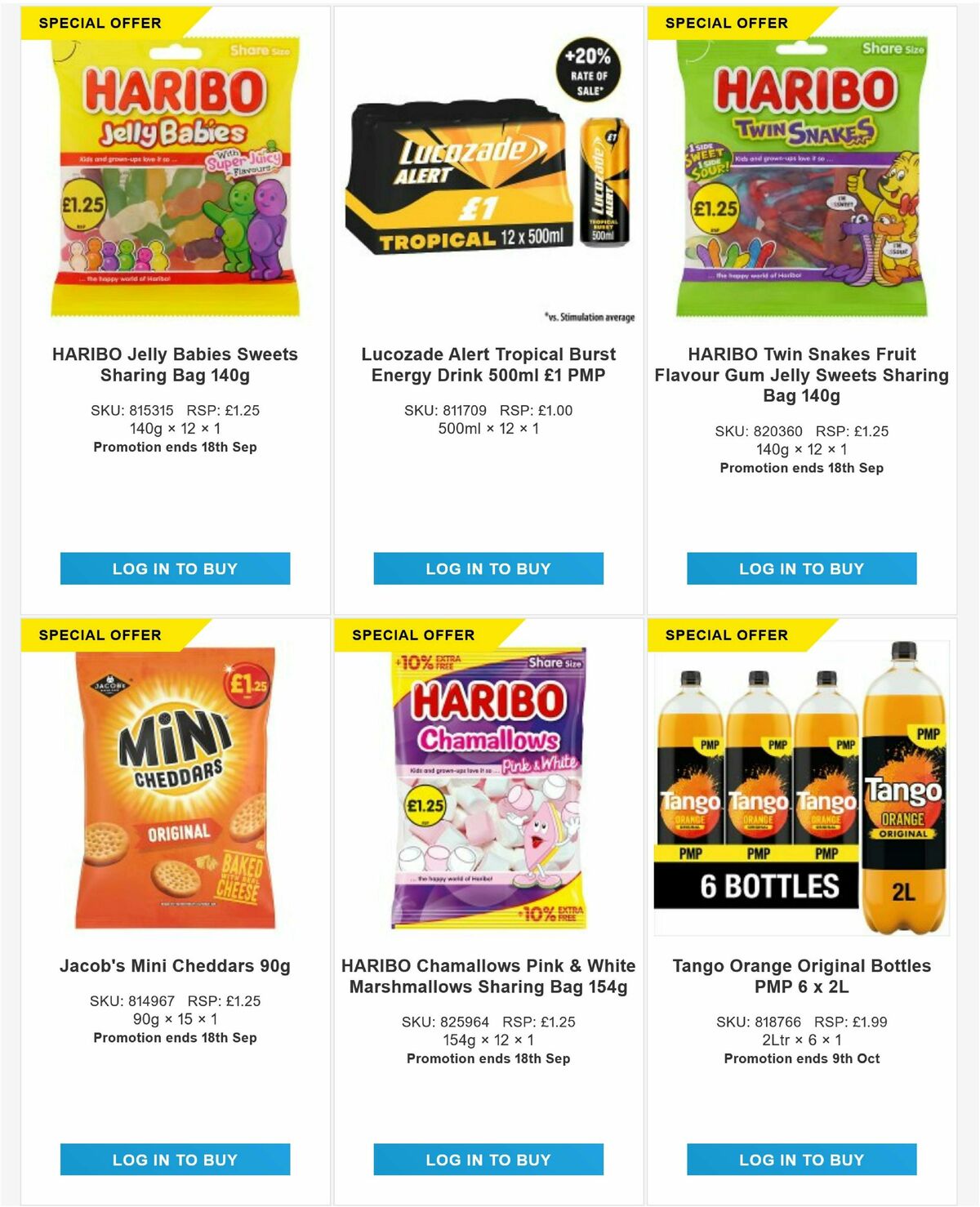
Task: Click LOG IN TO BUY for HARIBO Chamallows
Action: point(488,1159)
